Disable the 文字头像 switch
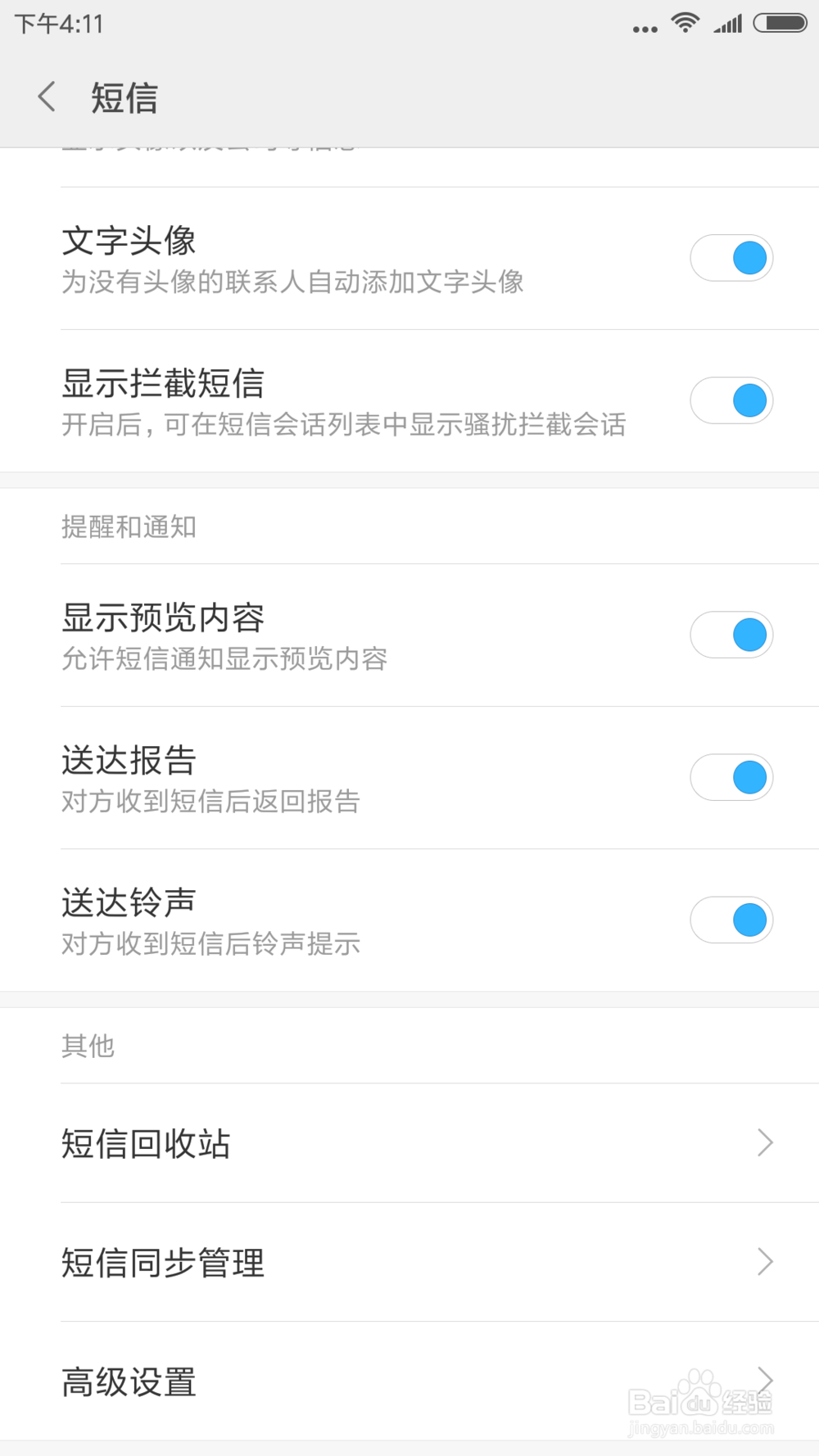 pos(731,257)
